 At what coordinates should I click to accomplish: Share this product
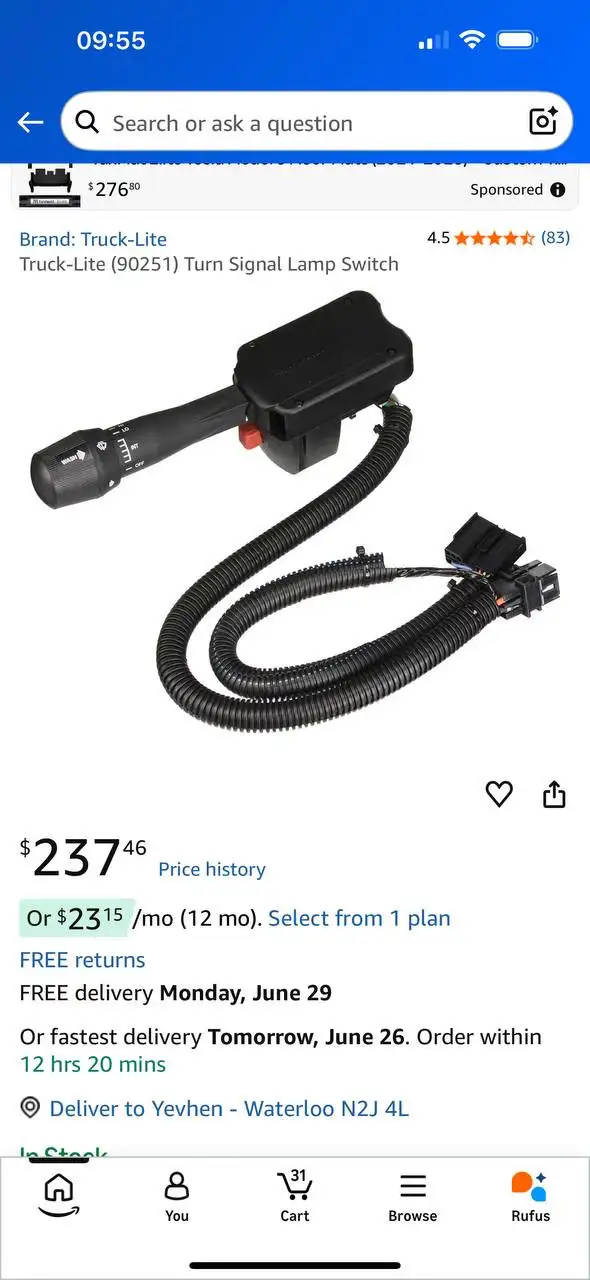554,794
